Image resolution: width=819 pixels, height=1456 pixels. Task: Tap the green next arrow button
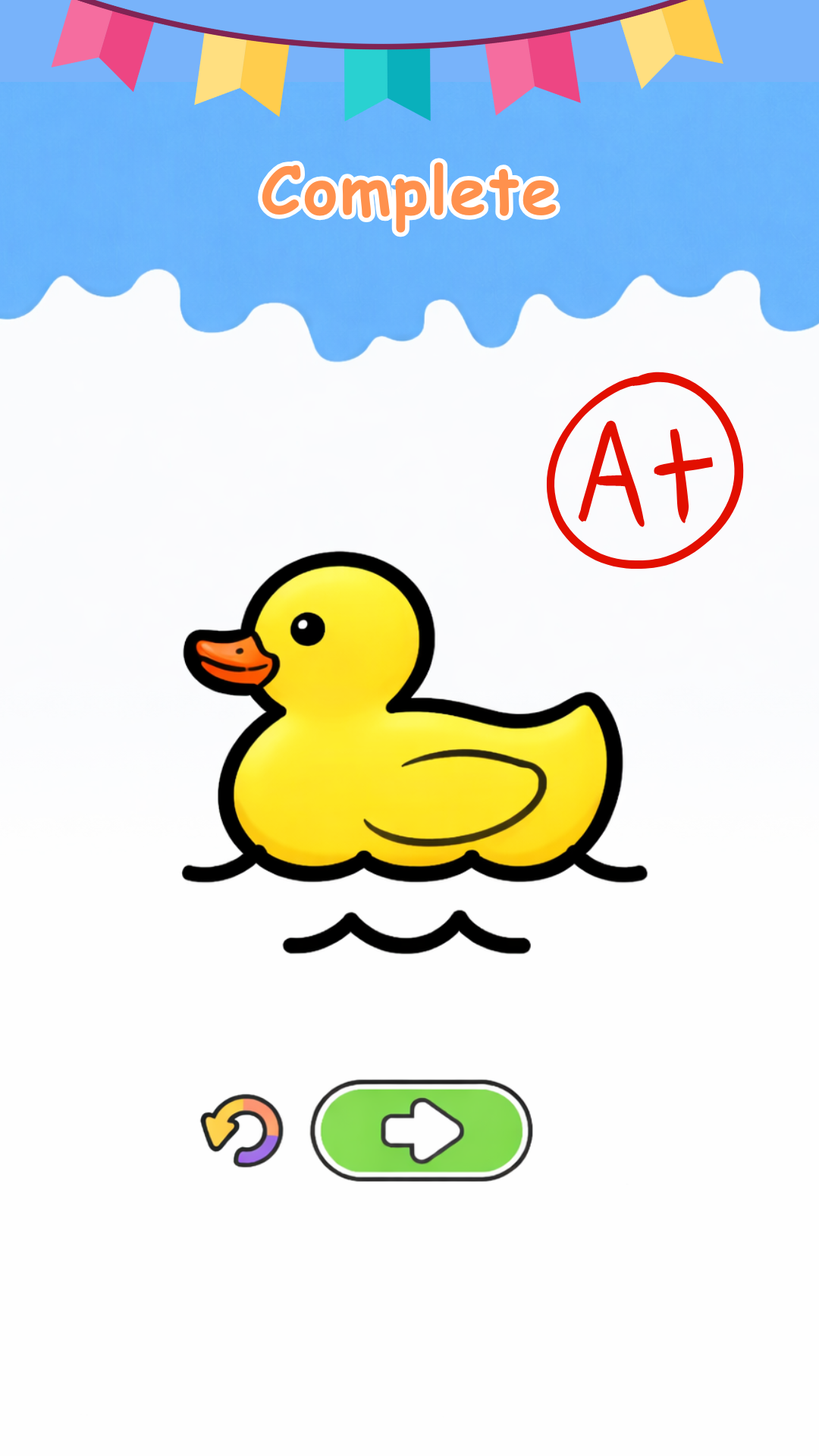point(422,1130)
